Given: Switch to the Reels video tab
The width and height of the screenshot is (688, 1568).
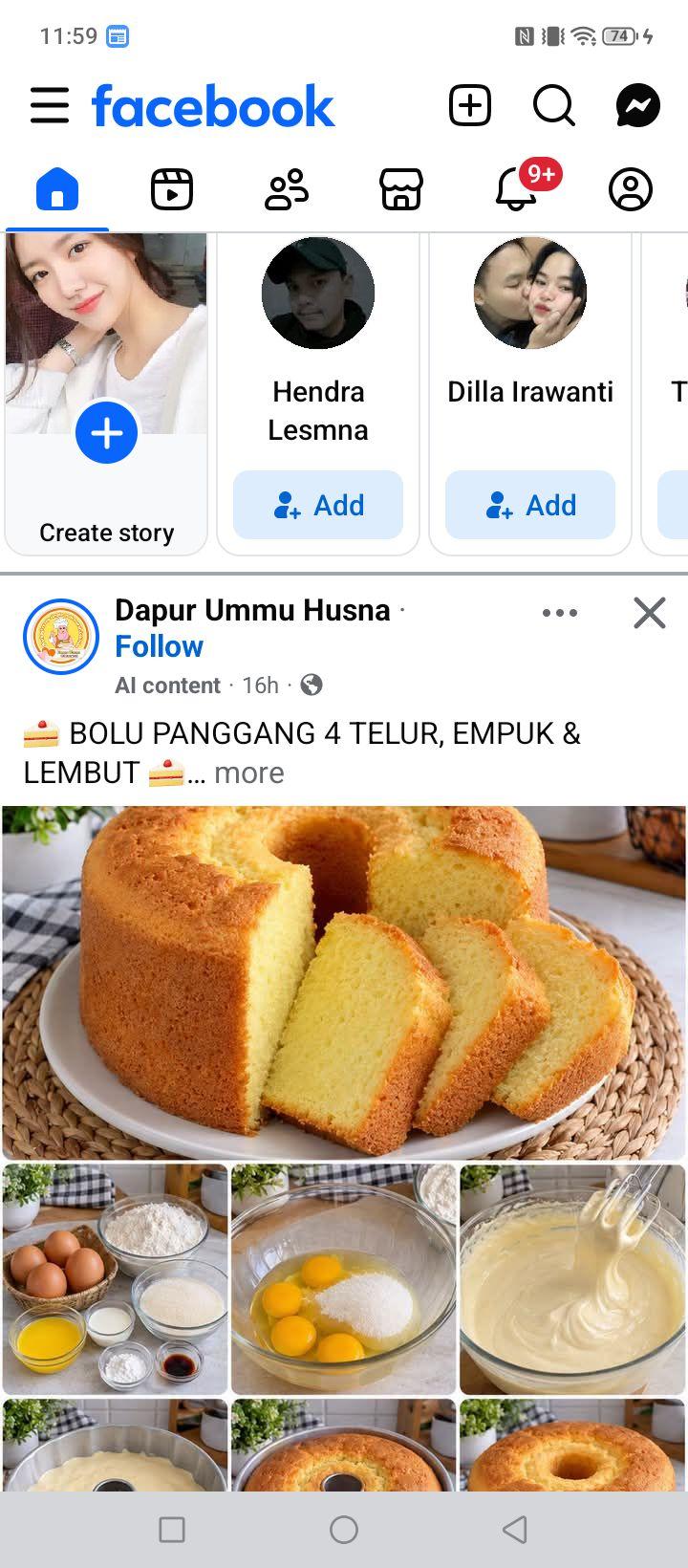Looking at the screenshot, I should [172, 188].
